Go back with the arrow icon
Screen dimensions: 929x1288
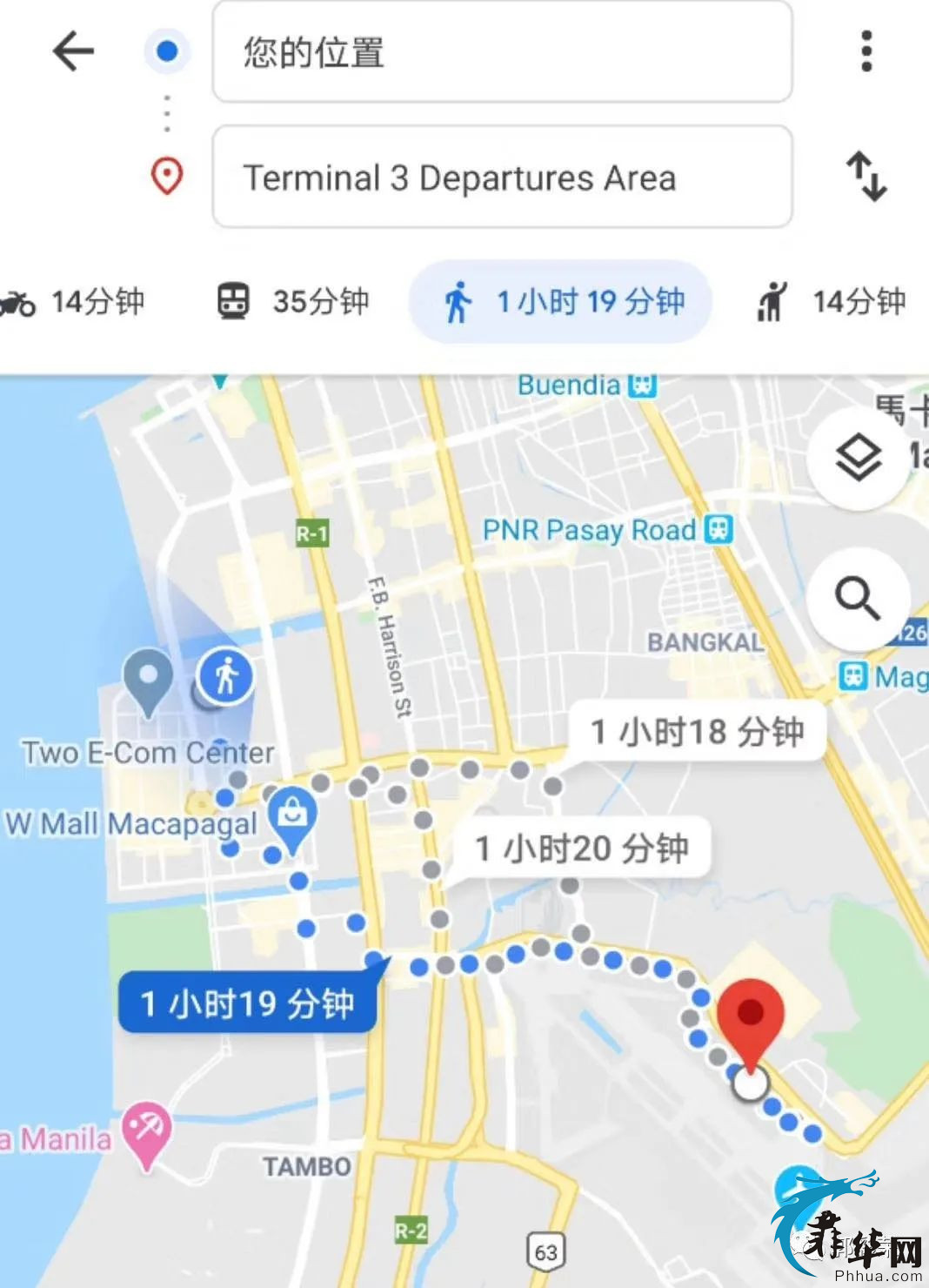point(73,51)
